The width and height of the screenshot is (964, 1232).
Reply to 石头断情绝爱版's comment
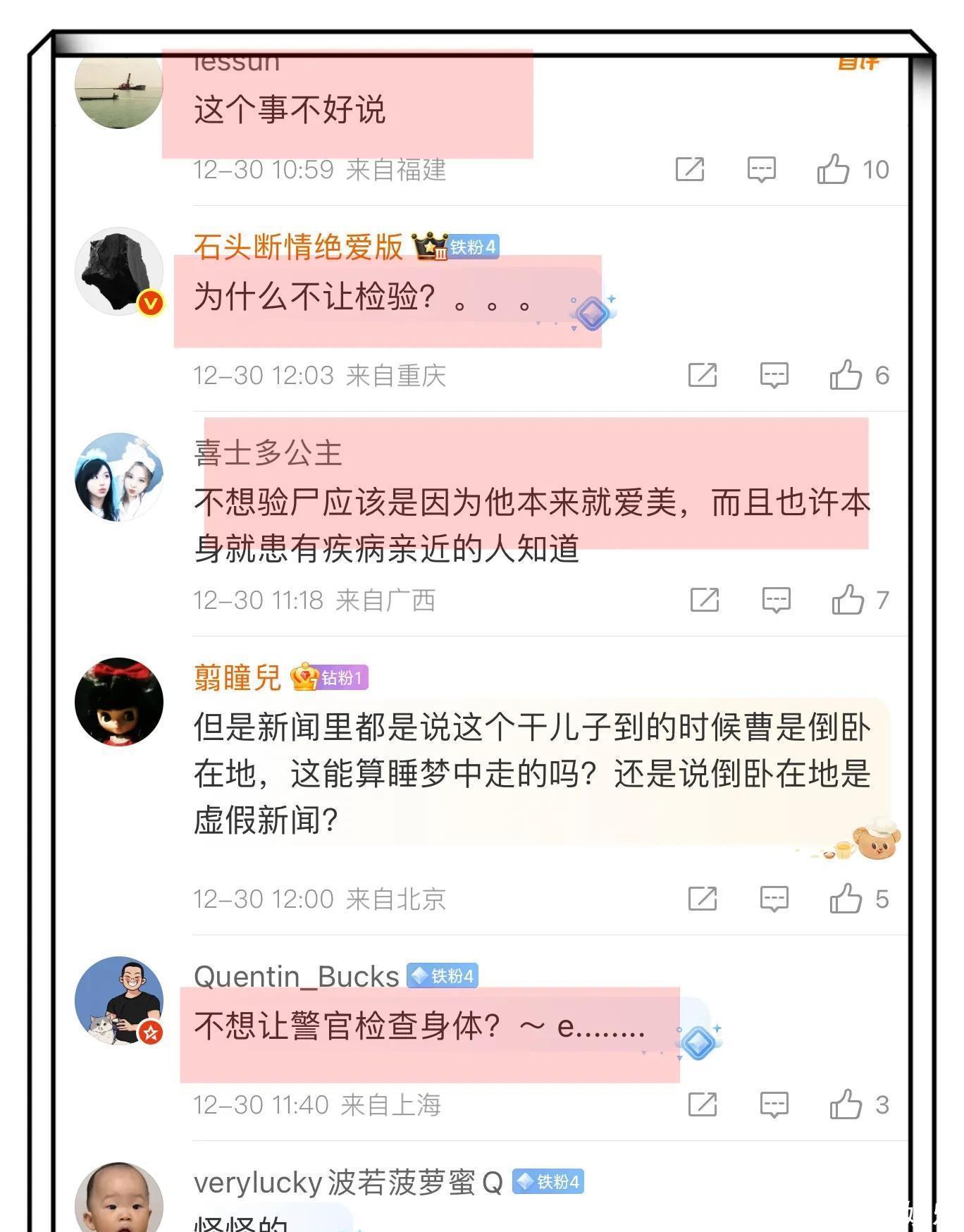(x=774, y=376)
